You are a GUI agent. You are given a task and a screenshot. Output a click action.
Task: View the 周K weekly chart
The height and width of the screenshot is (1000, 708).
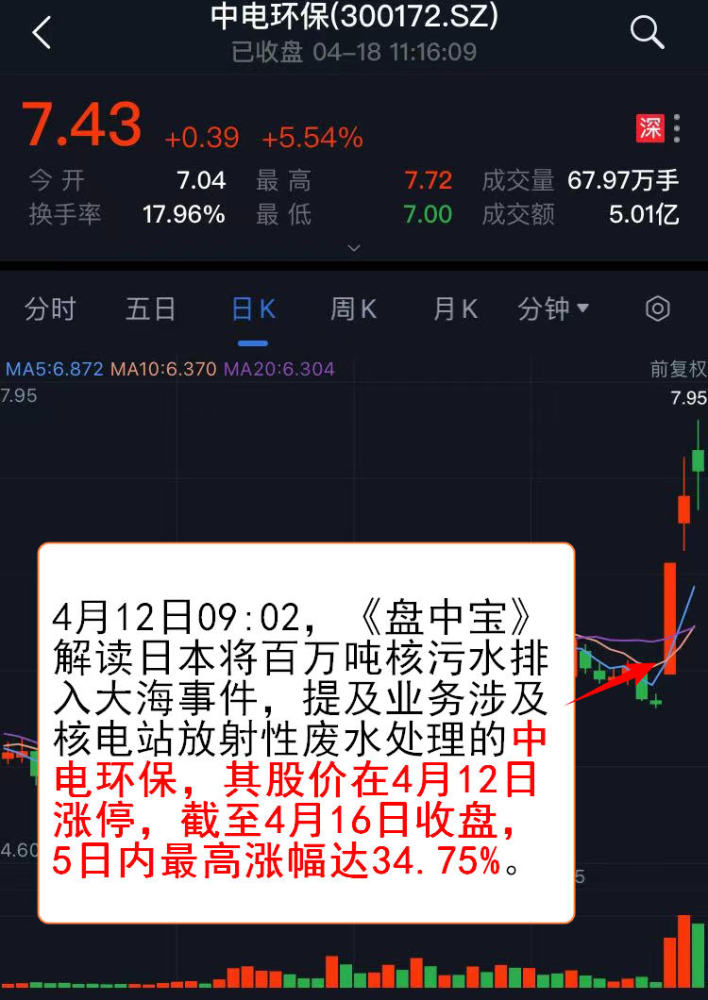click(354, 309)
